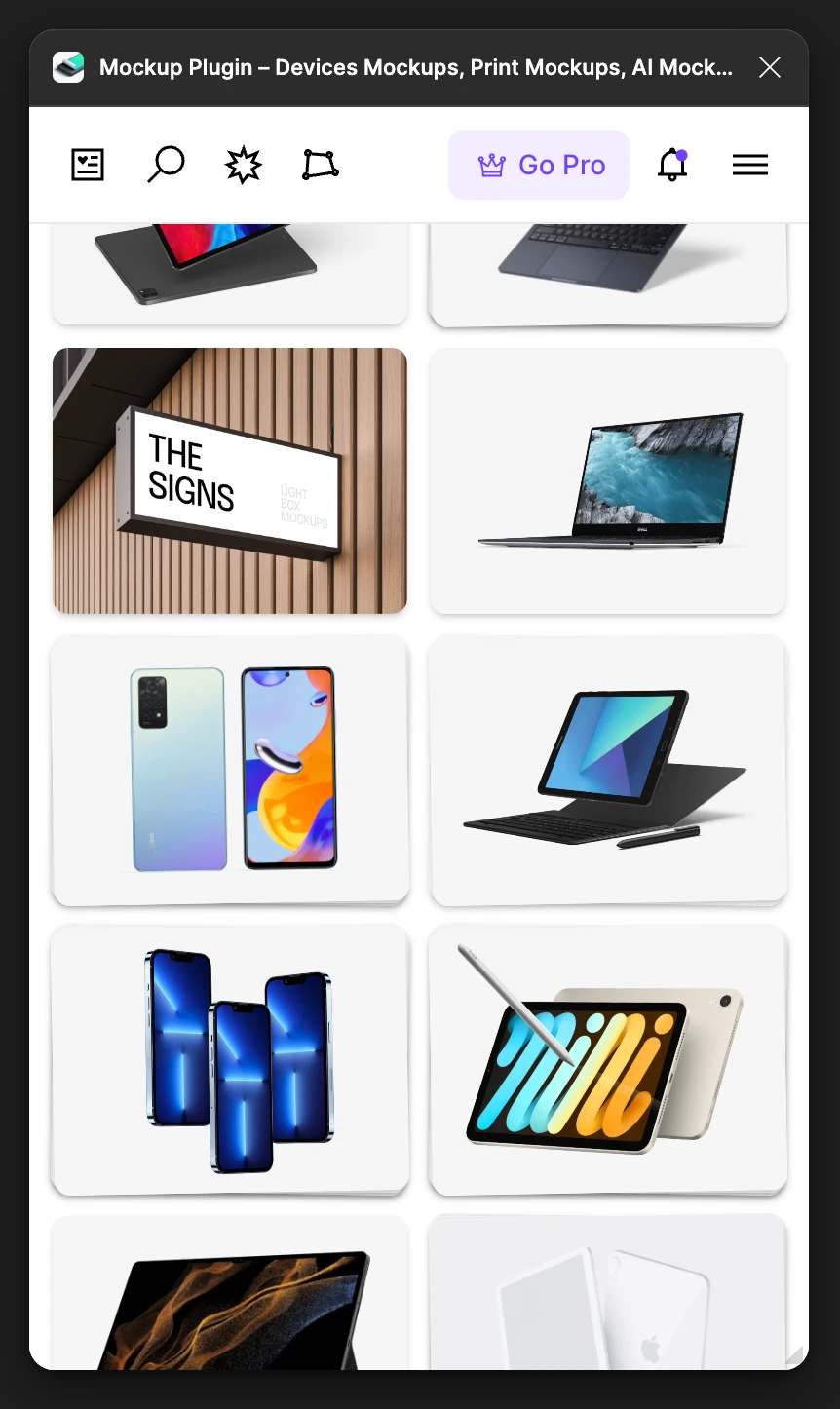Image resolution: width=840 pixels, height=1409 pixels.
Task: Open the hamburger menu
Action: click(750, 165)
